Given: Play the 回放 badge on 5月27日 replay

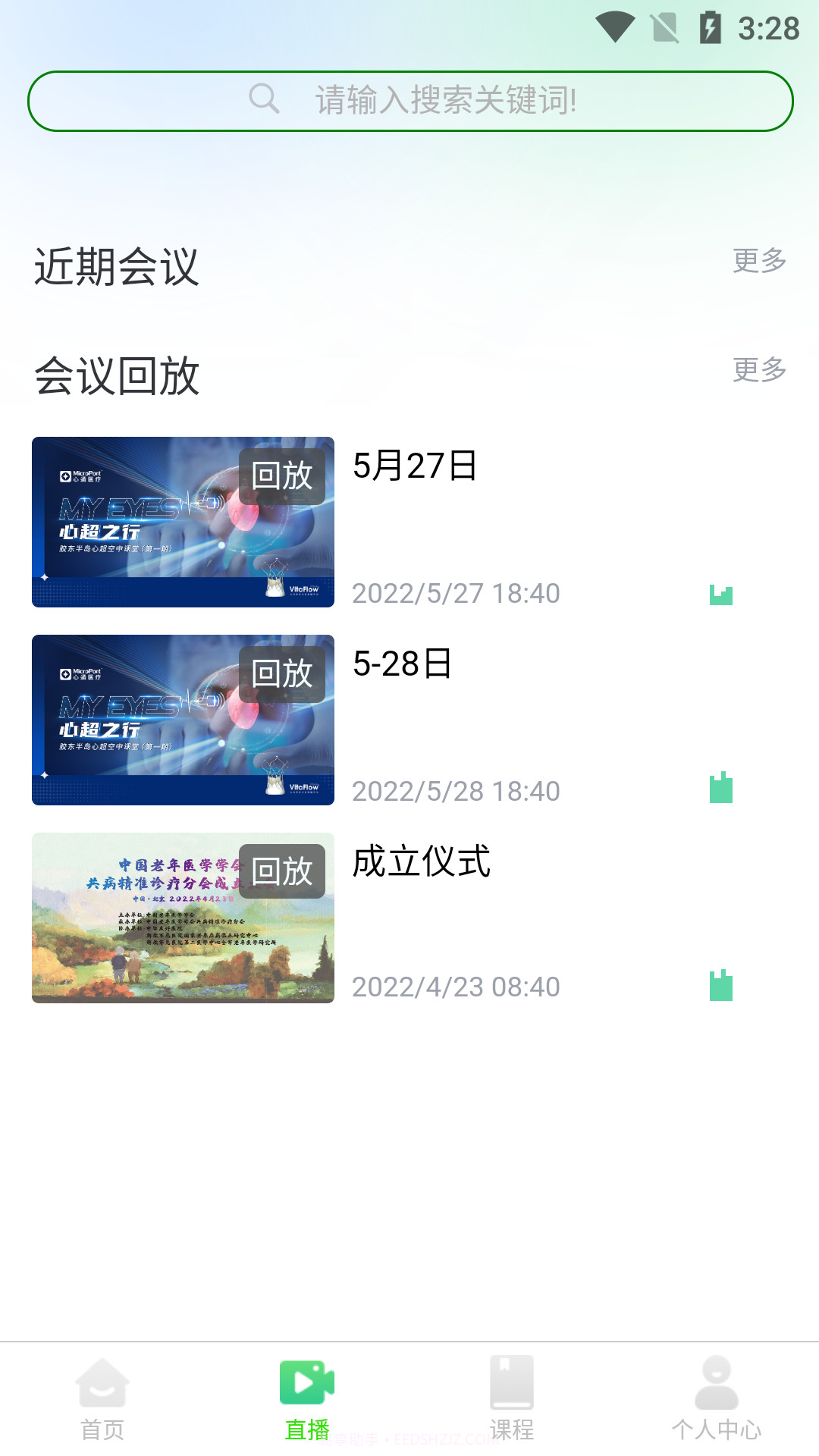Looking at the screenshot, I should [281, 477].
